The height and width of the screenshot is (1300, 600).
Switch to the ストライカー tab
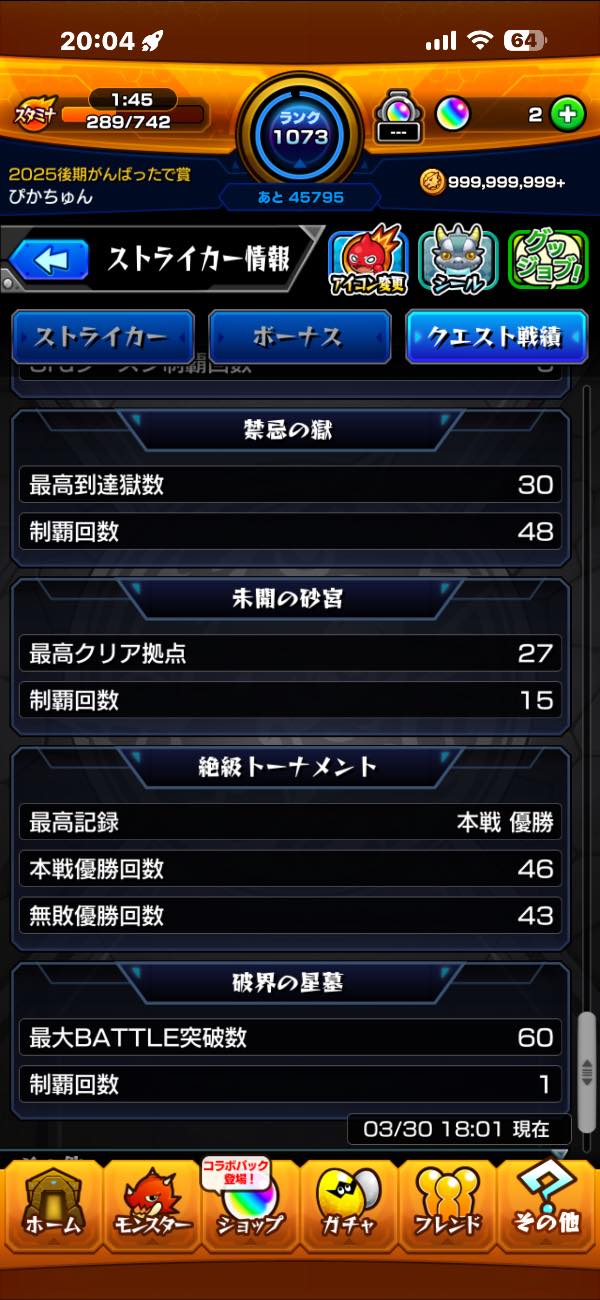(x=102, y=337)
